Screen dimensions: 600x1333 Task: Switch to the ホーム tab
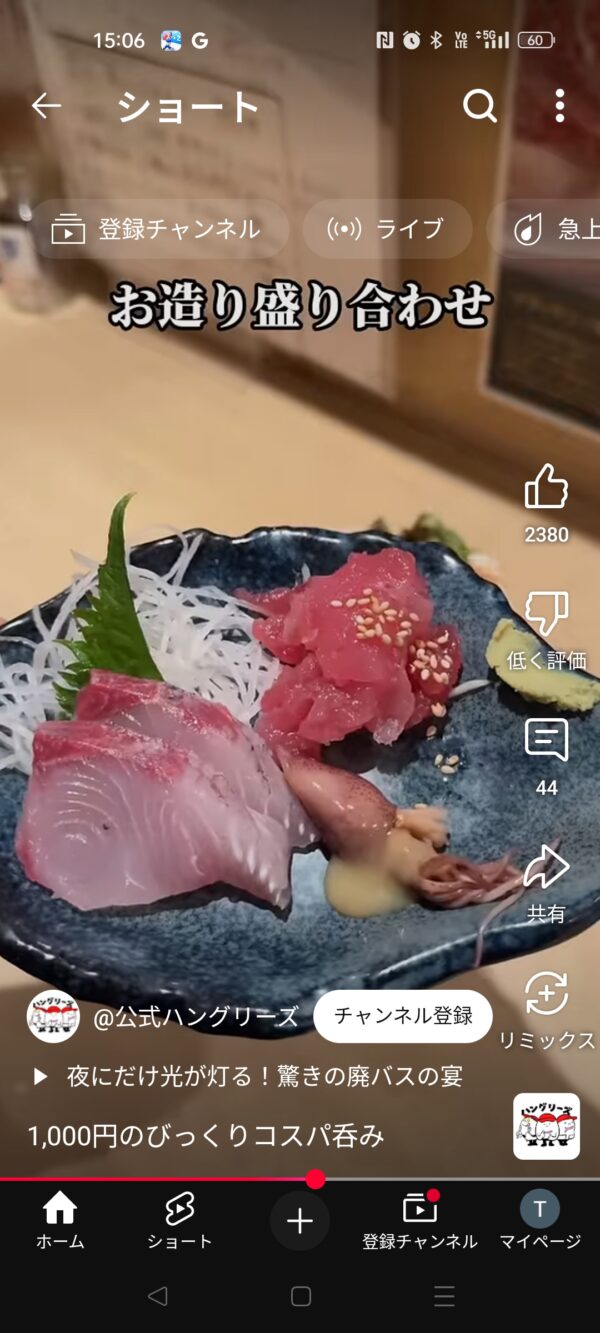[x=60, y=1221]
